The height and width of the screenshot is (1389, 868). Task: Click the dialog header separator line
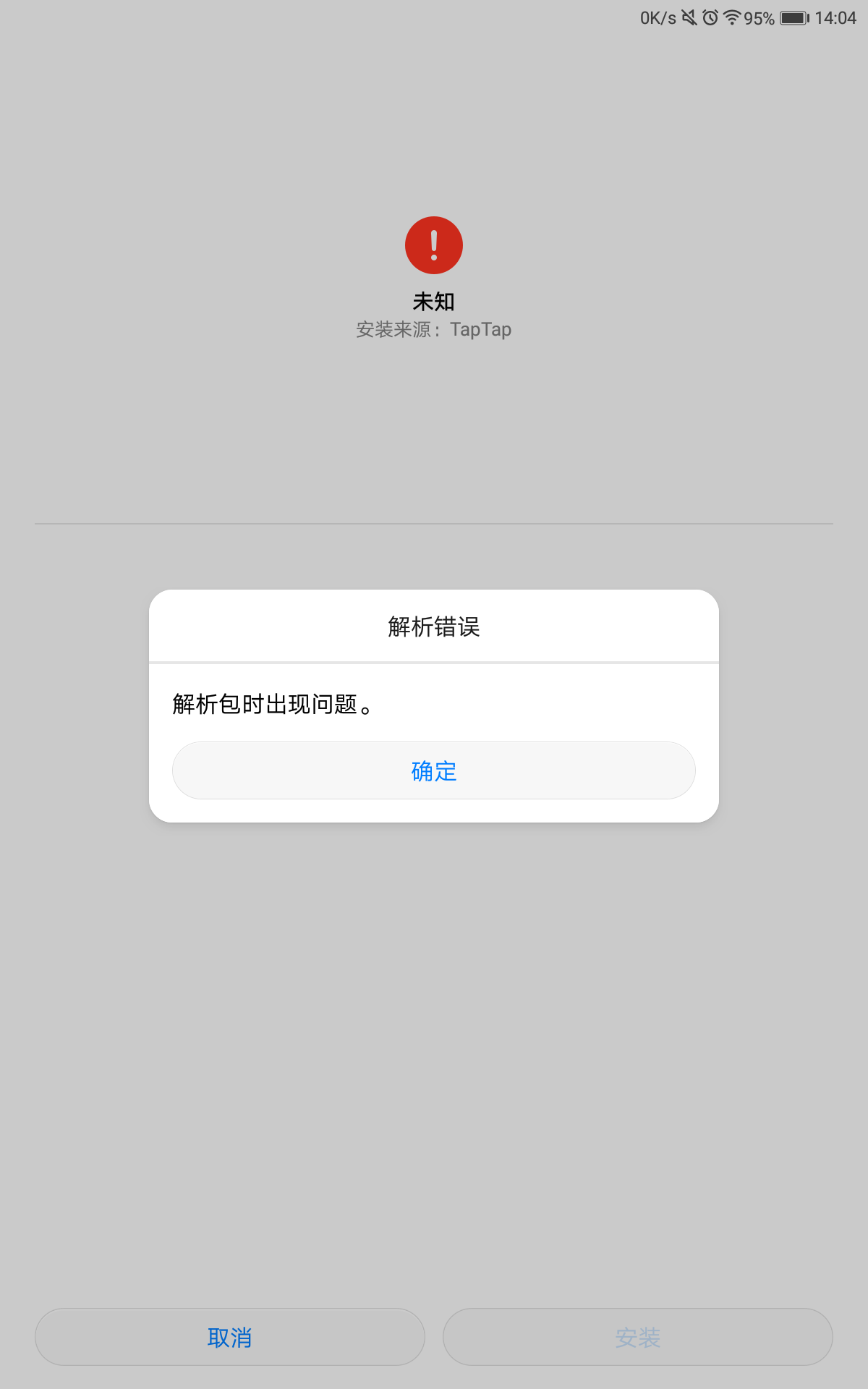pos(433,659)
